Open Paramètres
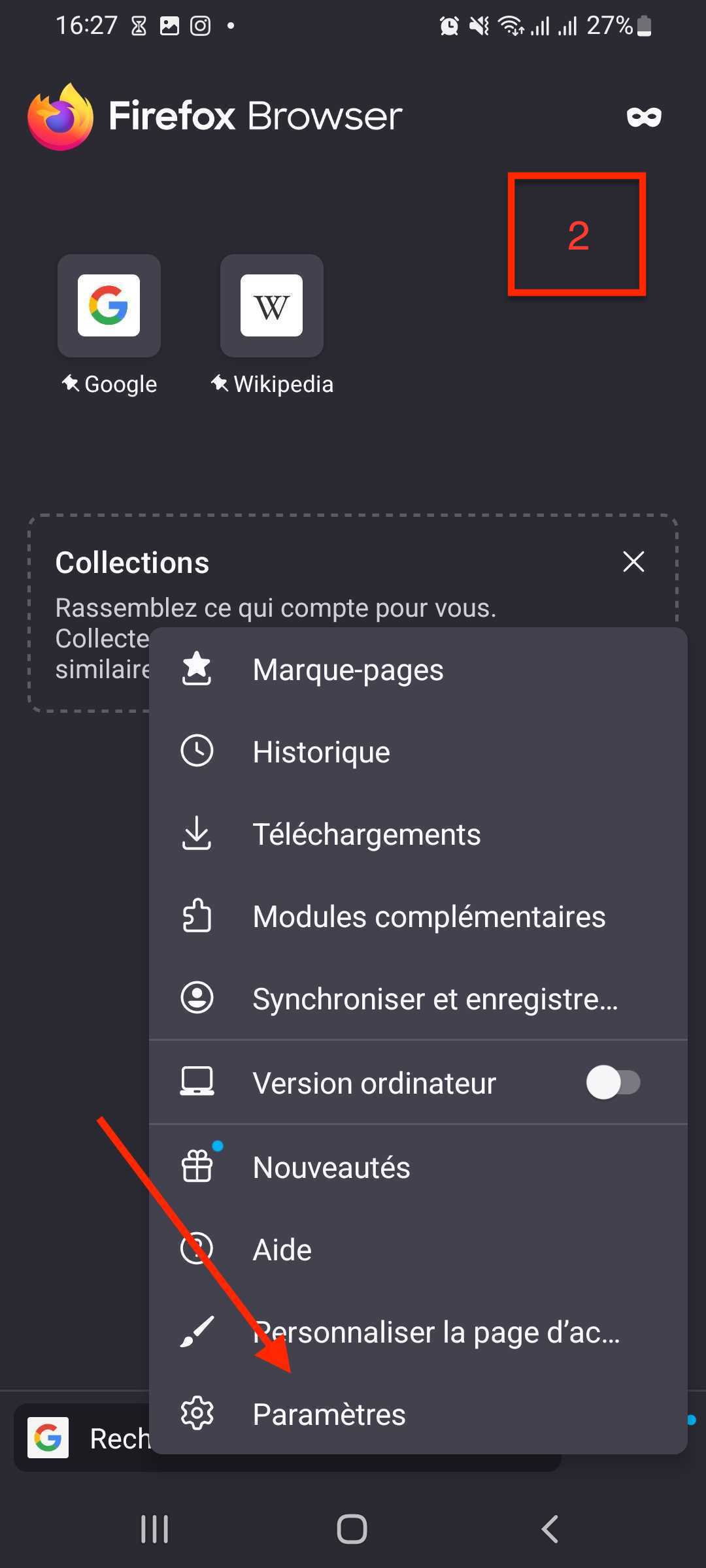The image size is (706, 1568). pyautogui.click(x=418, y=1414)
